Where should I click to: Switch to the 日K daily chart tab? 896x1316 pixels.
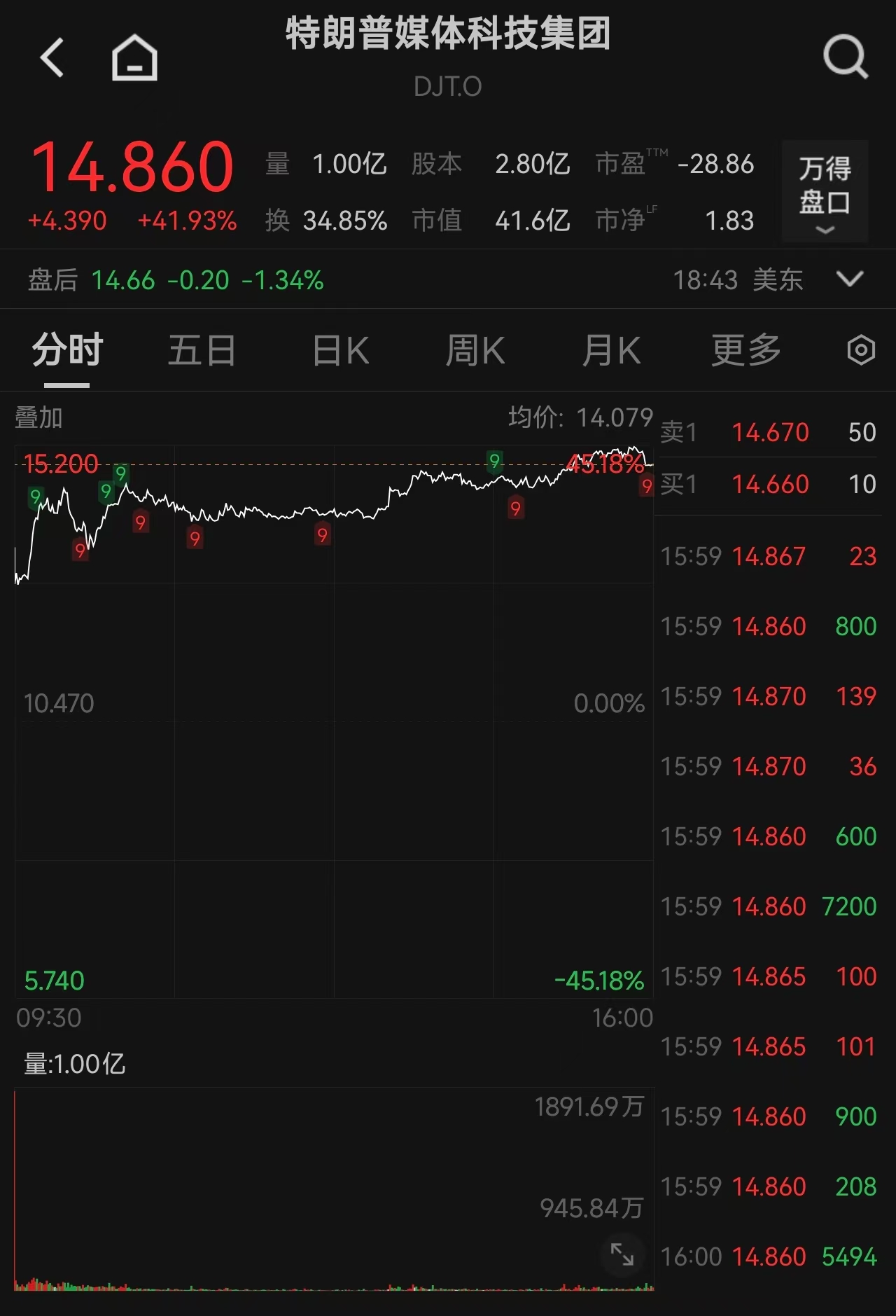point(339,350)
